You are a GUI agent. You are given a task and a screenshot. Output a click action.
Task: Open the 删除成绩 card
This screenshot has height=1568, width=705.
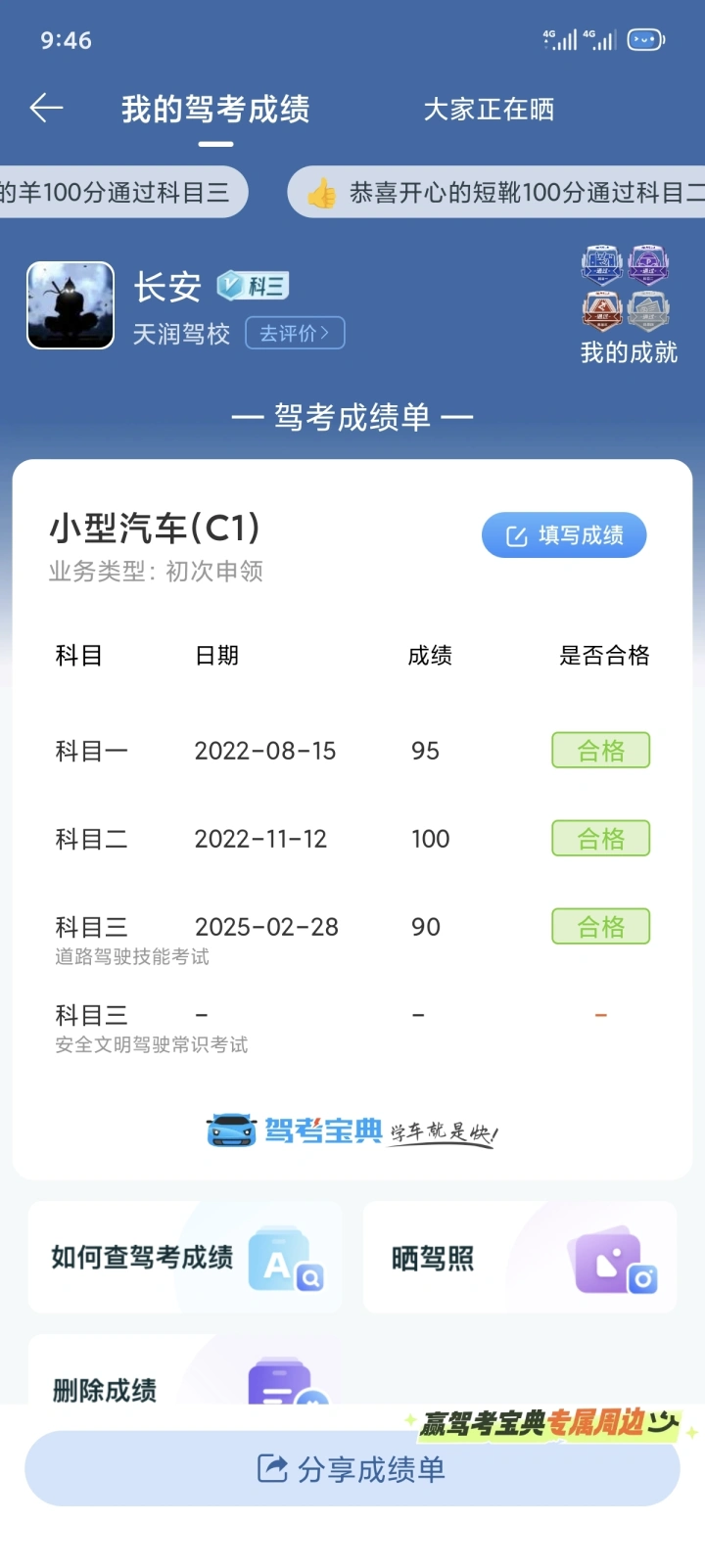pos(185,1370)
